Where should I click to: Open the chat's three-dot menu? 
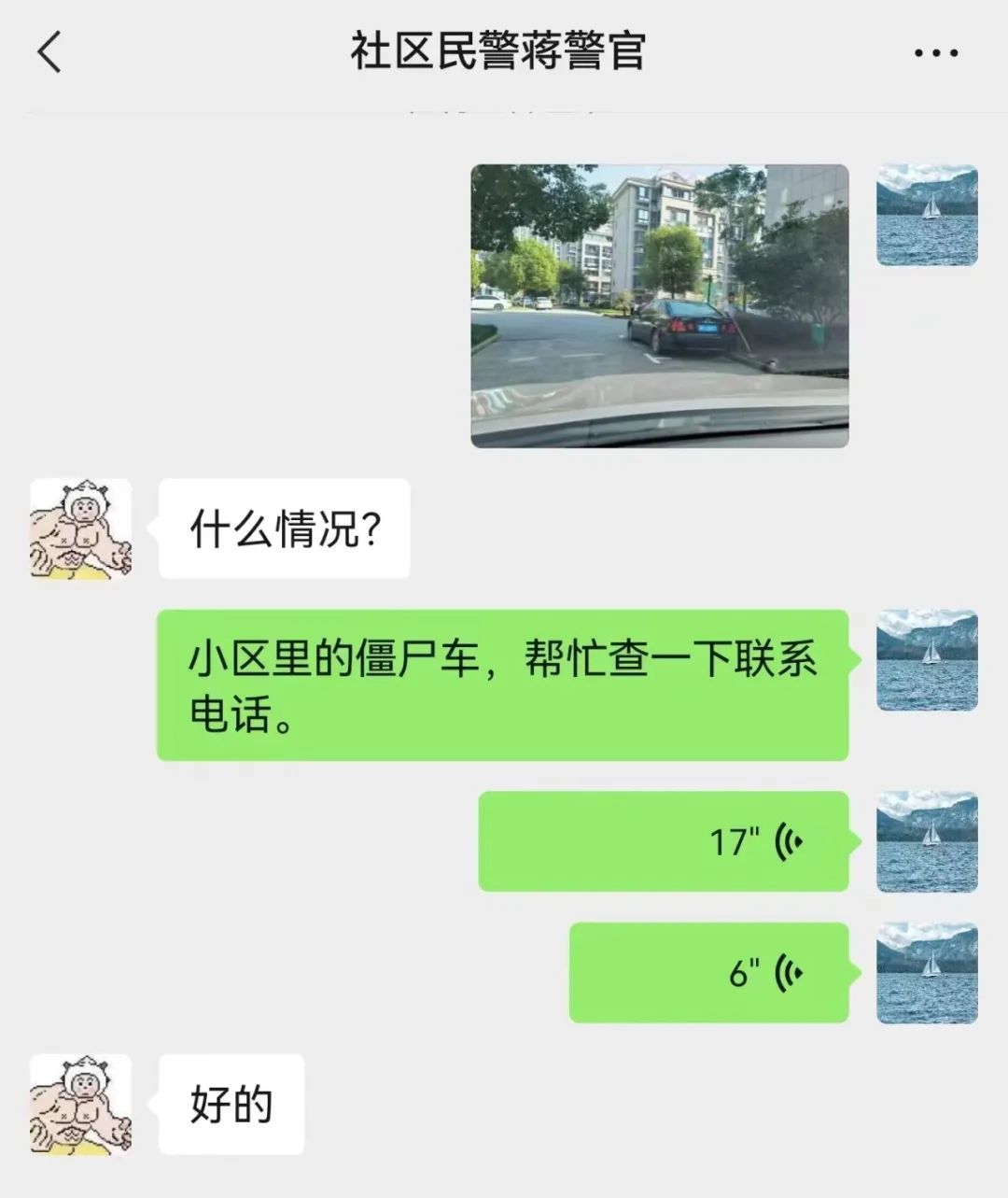click(935, 53)
